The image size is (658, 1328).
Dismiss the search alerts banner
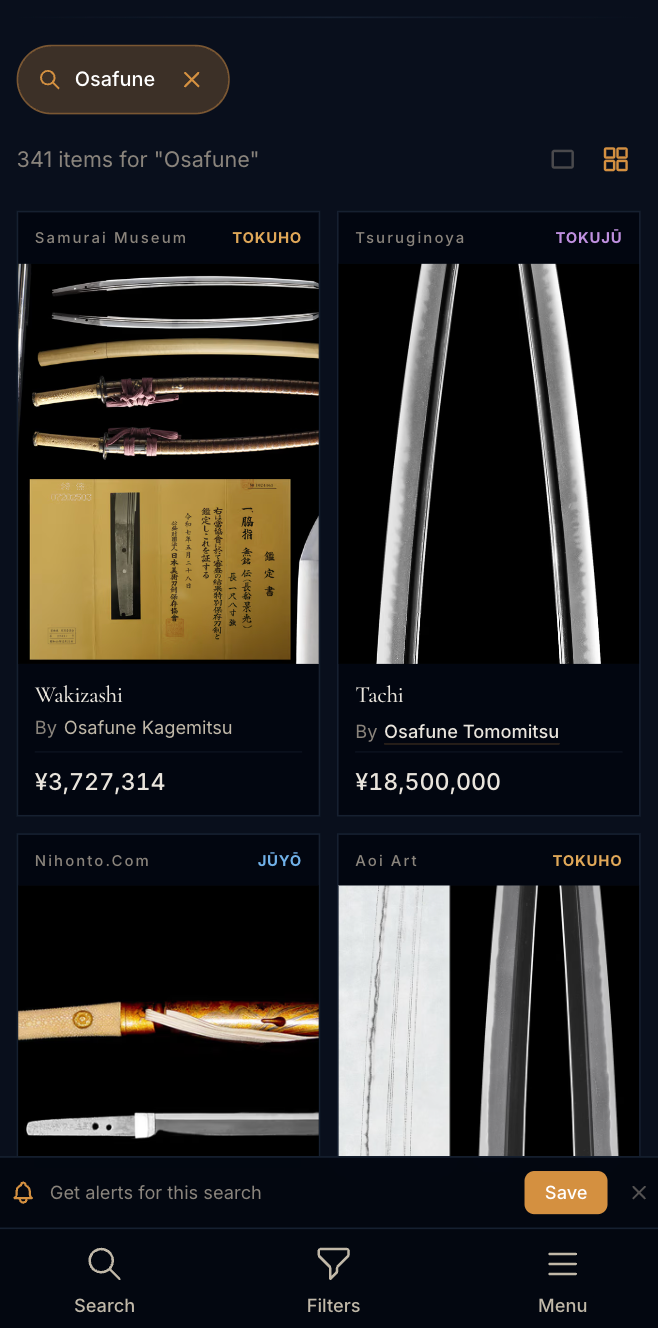[639, 1192]
